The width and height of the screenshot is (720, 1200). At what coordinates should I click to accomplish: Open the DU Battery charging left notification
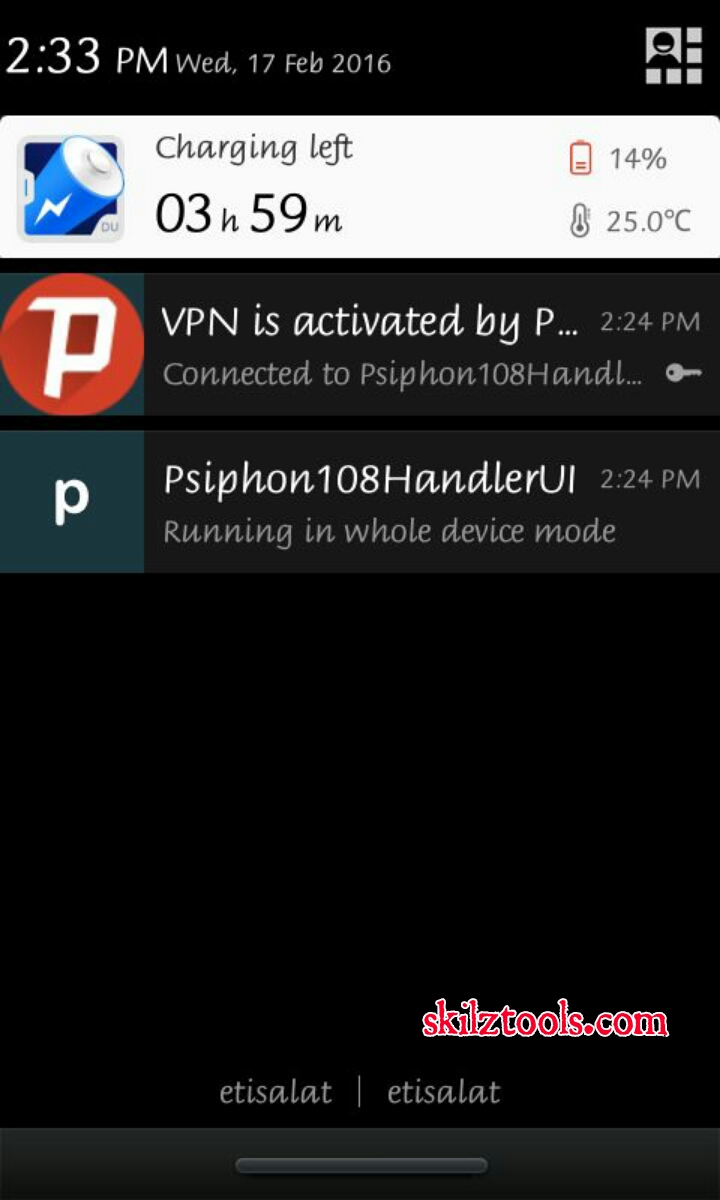pos(360,187)
